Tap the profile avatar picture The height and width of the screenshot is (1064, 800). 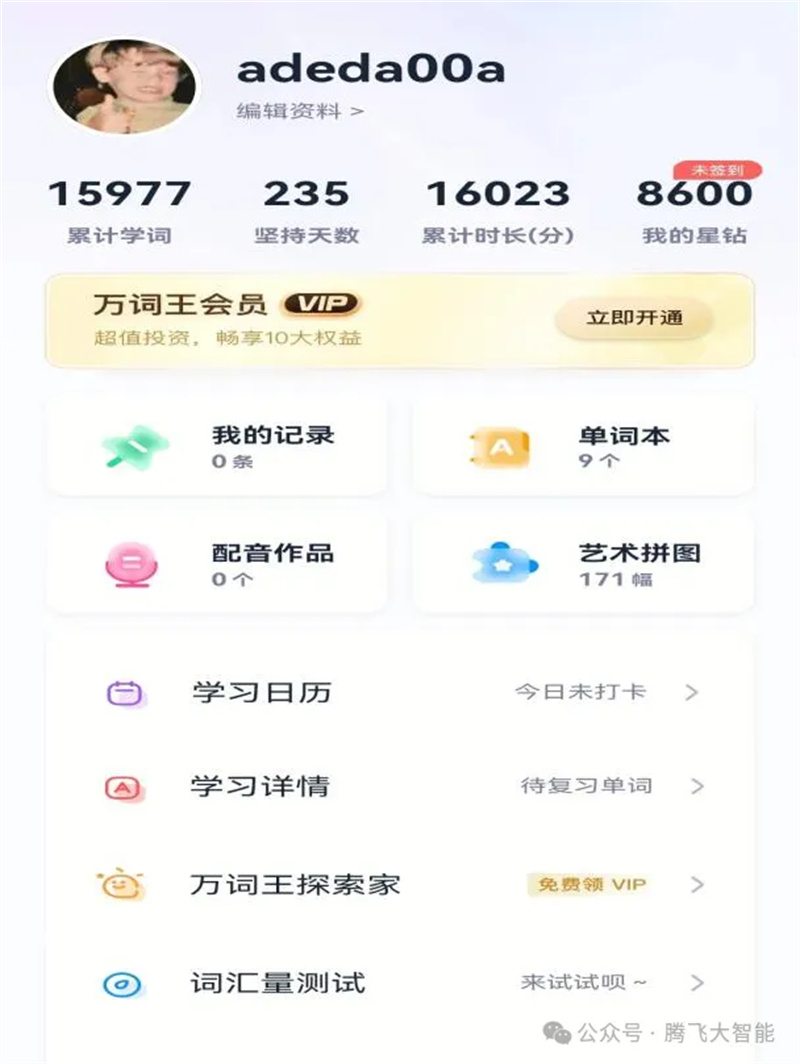point(124,89)
